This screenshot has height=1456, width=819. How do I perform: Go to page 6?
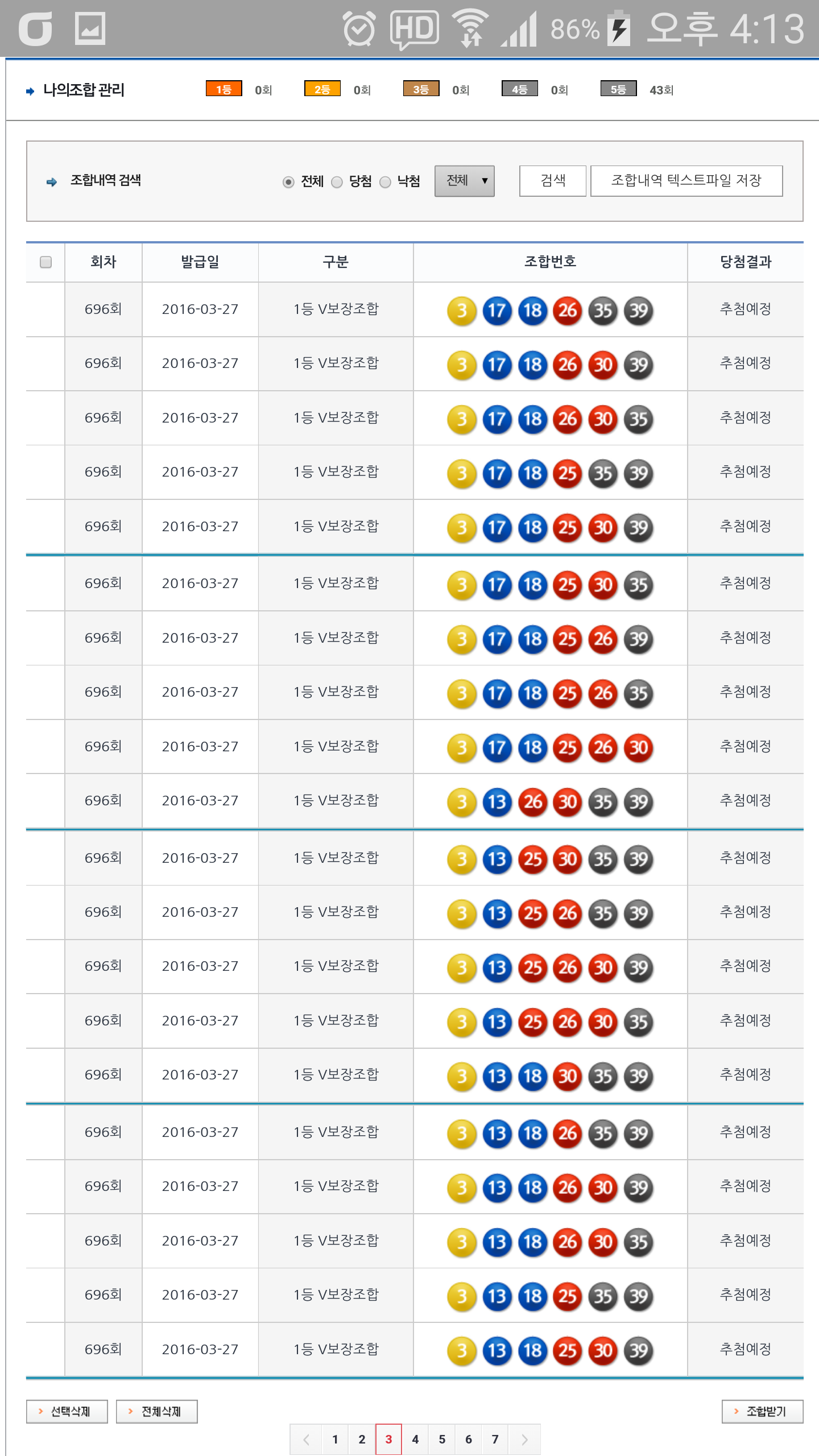click(469, 1440)
